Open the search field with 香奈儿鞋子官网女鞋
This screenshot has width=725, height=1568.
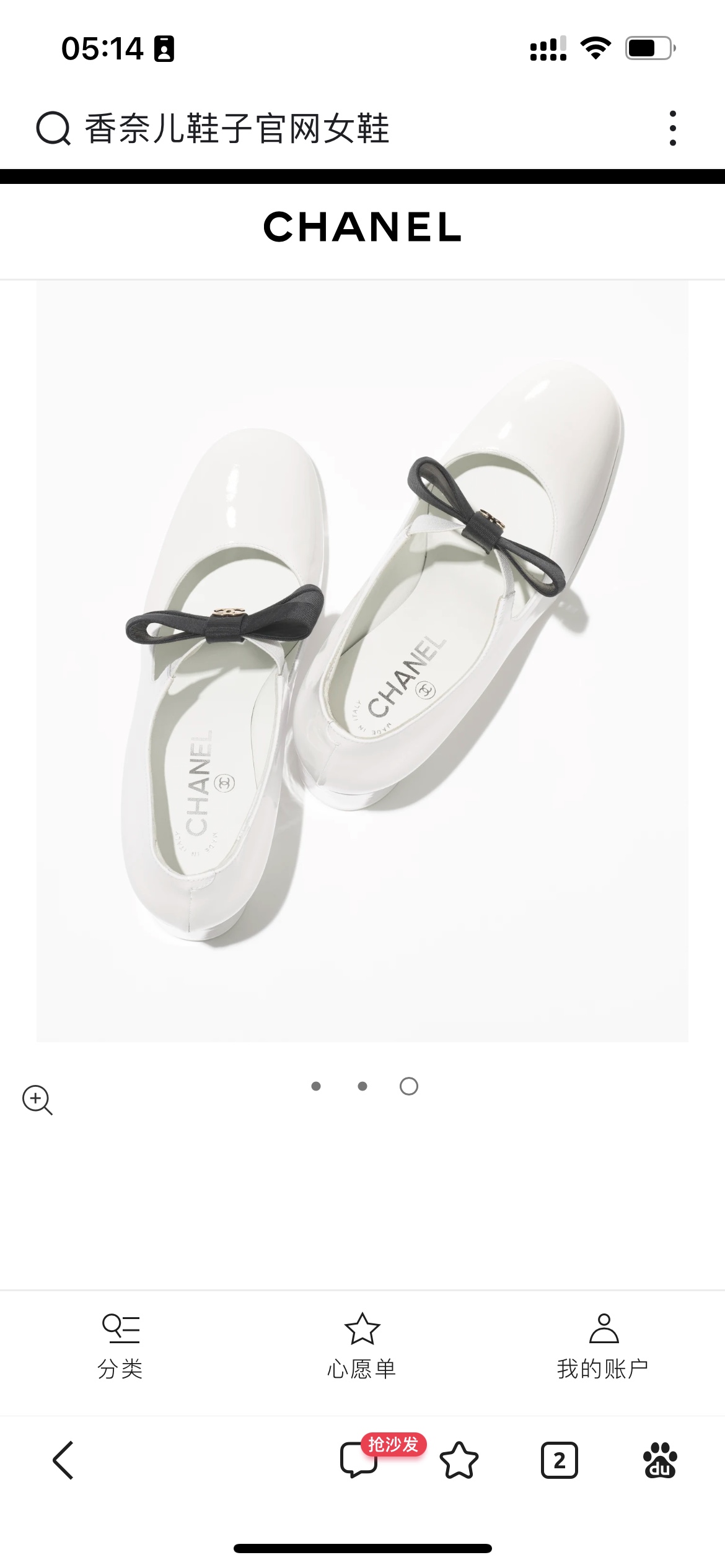335,129
